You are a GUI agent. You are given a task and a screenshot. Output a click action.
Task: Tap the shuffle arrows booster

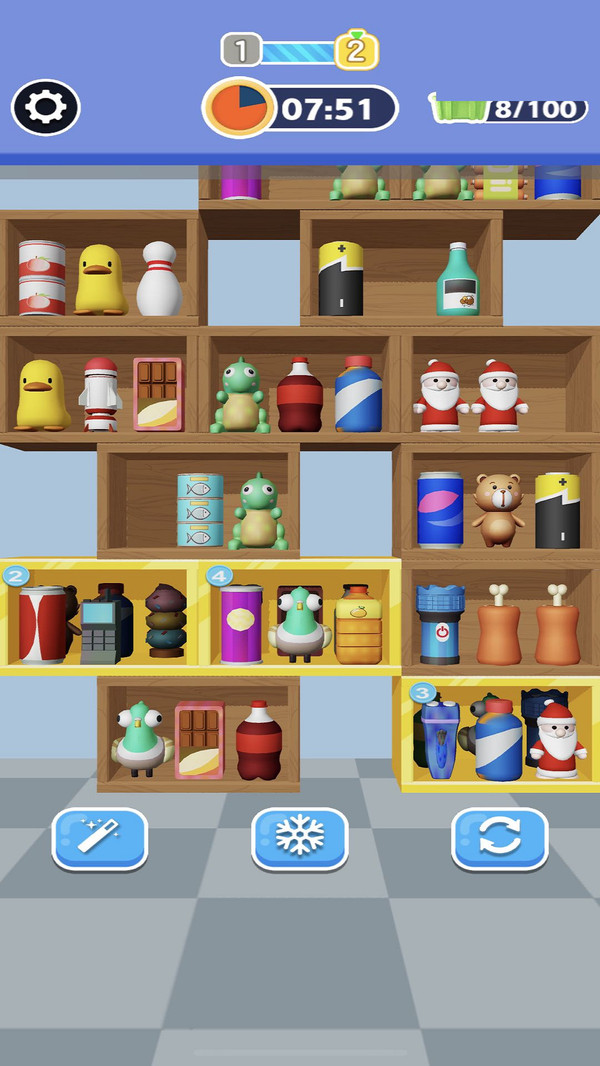tap(500, 838)
